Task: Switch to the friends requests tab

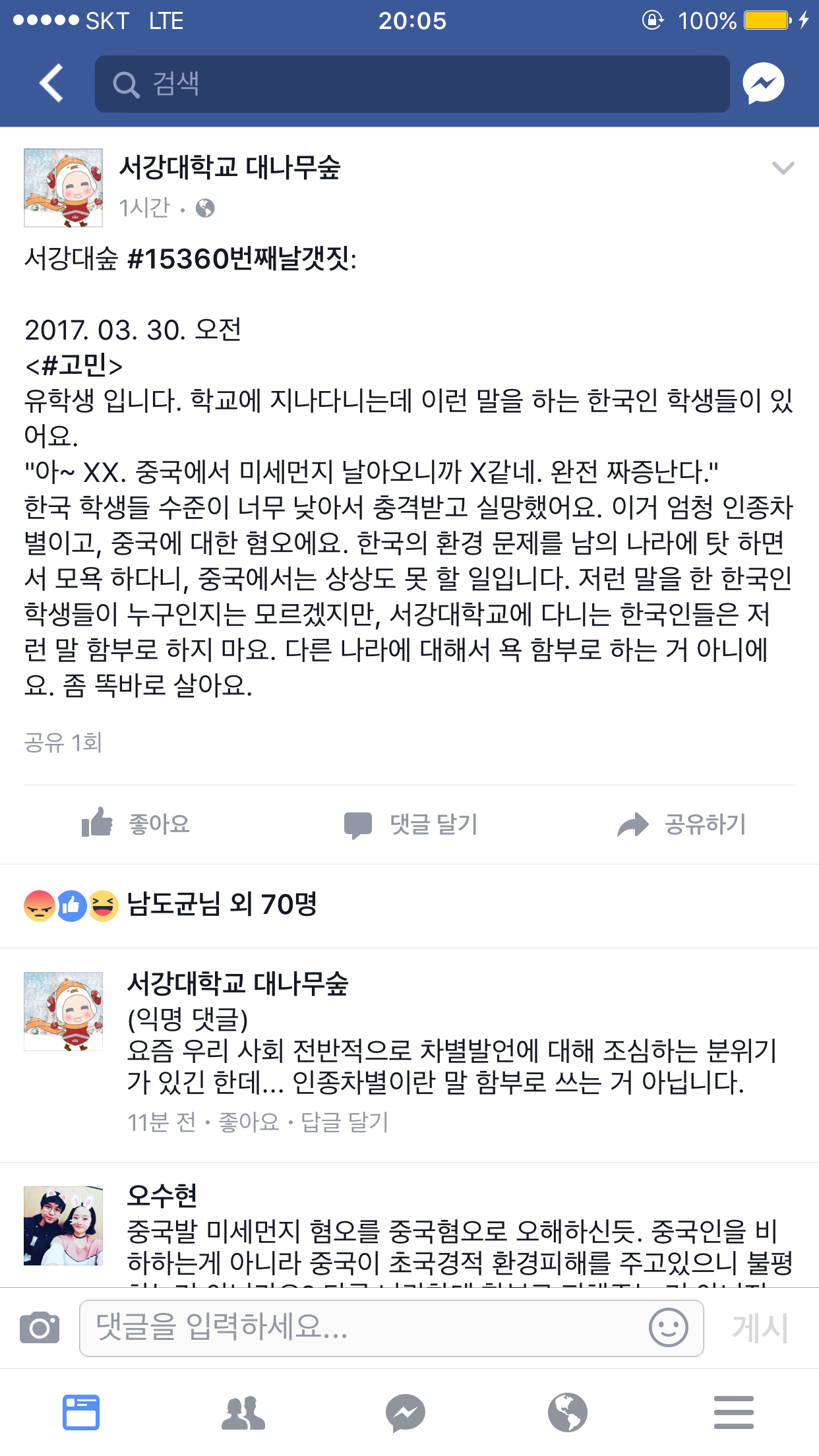Action: pyautogui.click(x=243, y=1413)
